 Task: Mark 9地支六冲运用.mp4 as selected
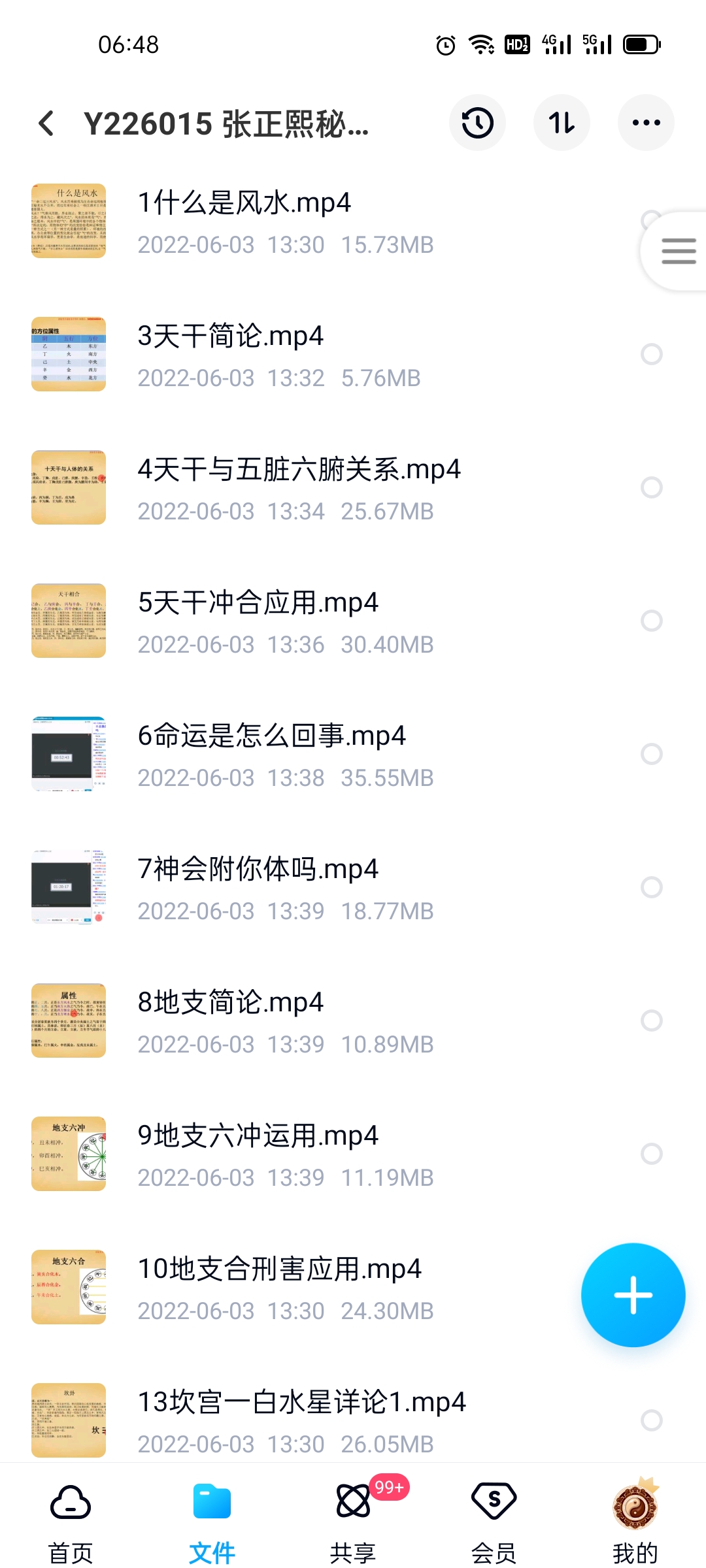pos(651,1154)
